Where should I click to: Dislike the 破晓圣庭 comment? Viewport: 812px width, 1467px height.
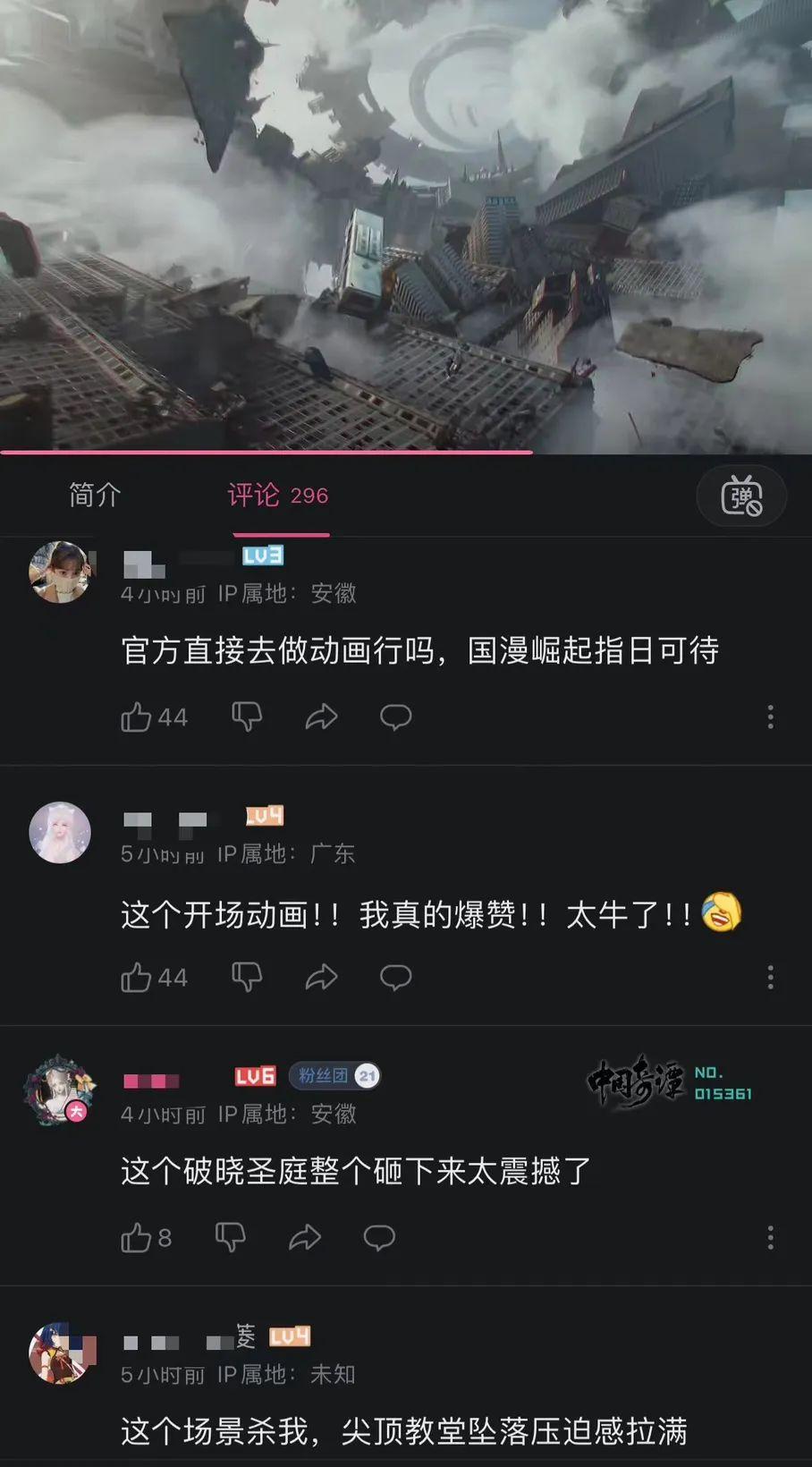pos(230,1238)
